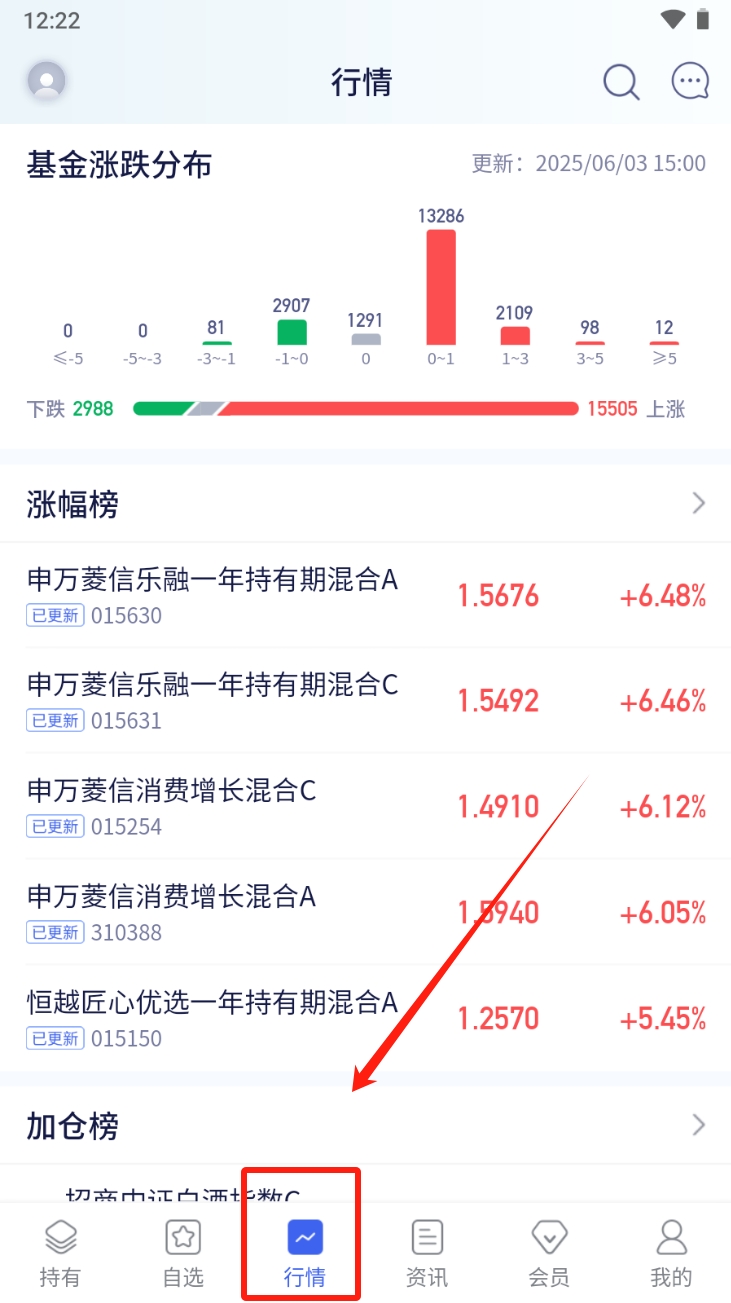Open the 会员 tab

click(x=549, y=1253)
